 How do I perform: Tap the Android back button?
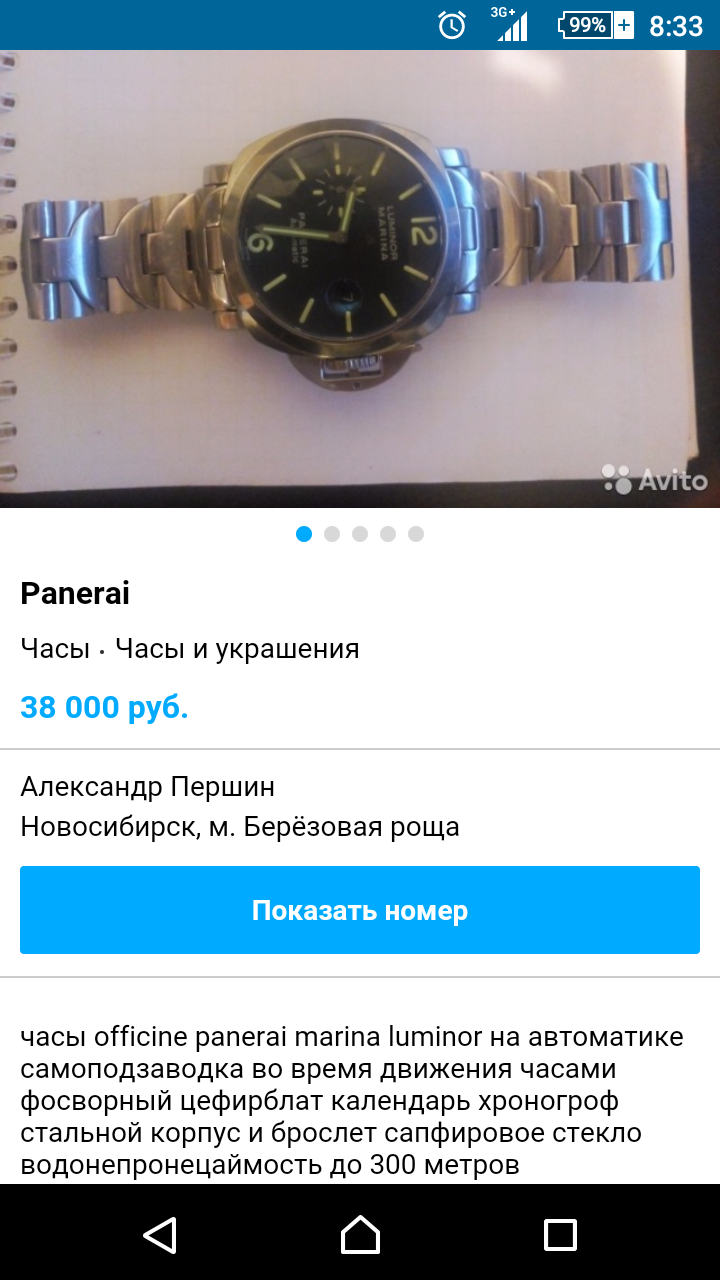(x=160, y=1234)
